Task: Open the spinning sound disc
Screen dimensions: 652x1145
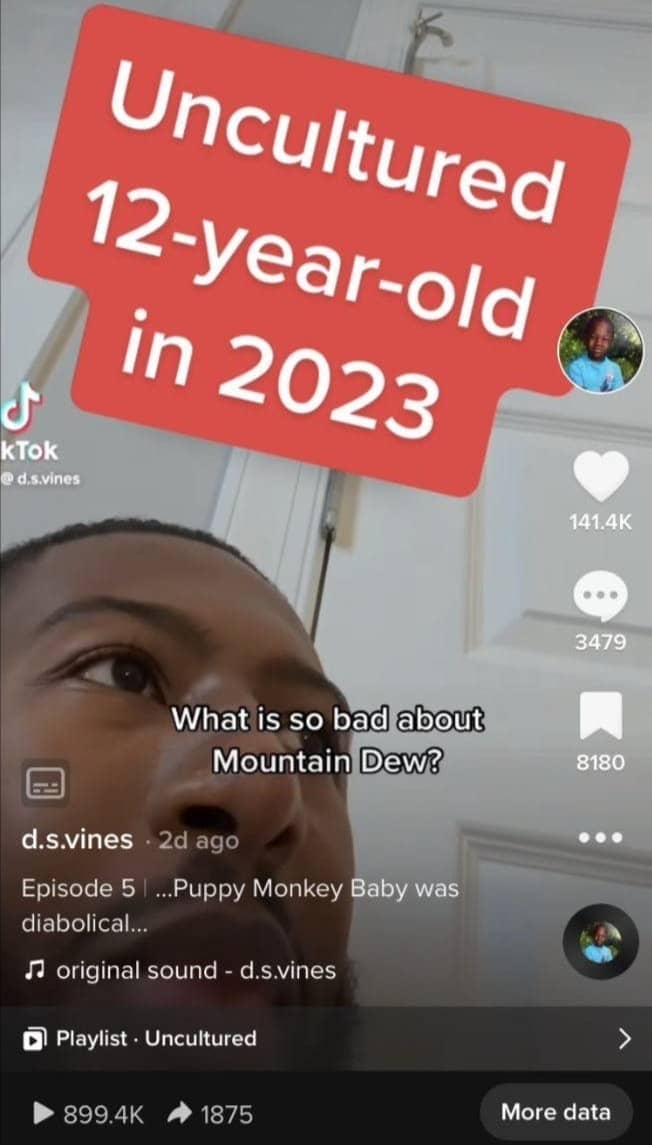Action: 600,943
